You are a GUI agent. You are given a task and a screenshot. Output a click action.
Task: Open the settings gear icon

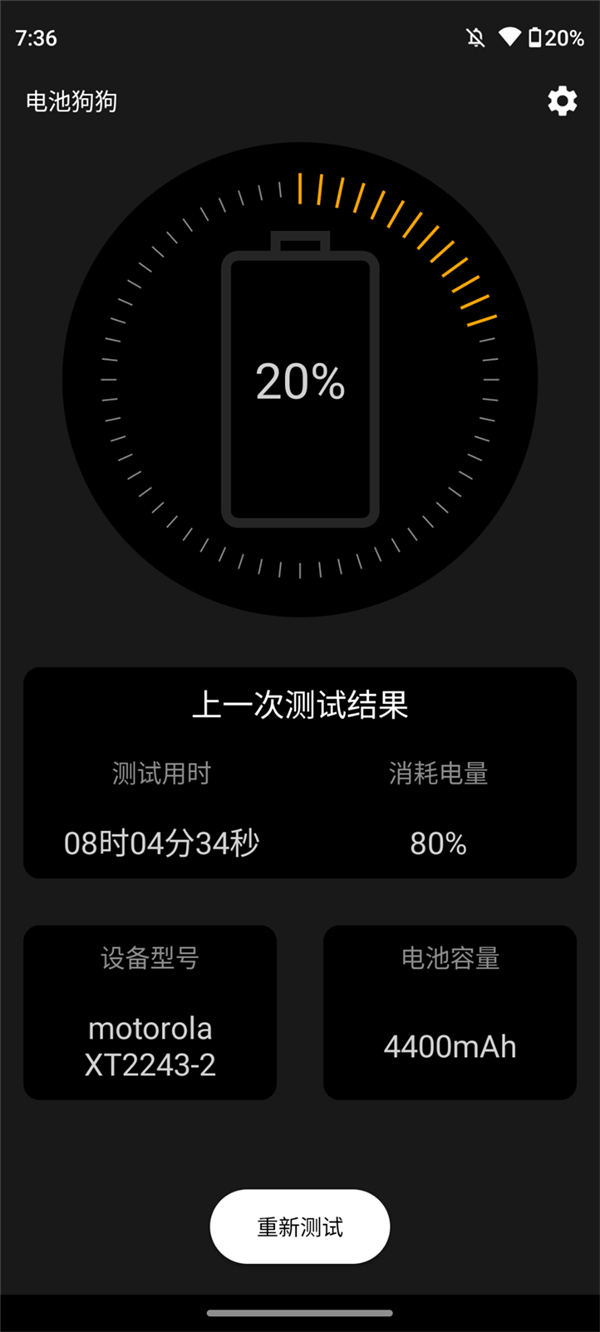coord(562,101)
